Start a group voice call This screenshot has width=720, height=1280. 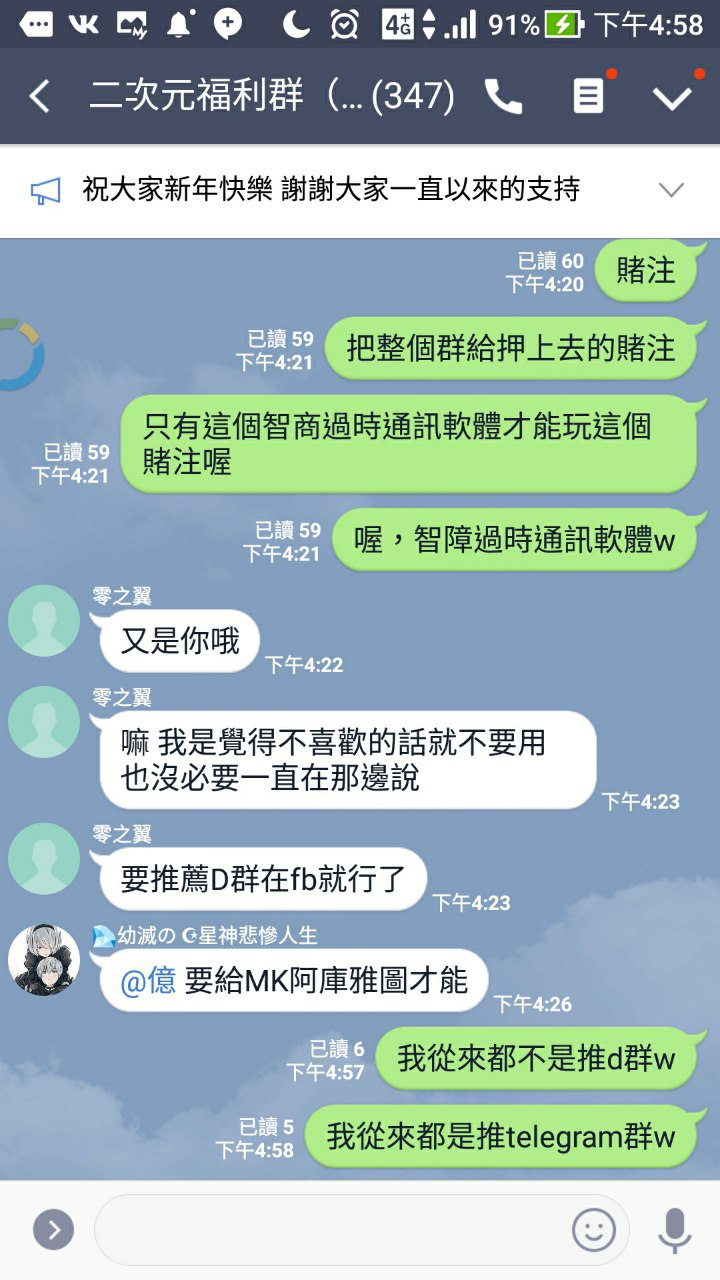(x=503, y=97)
